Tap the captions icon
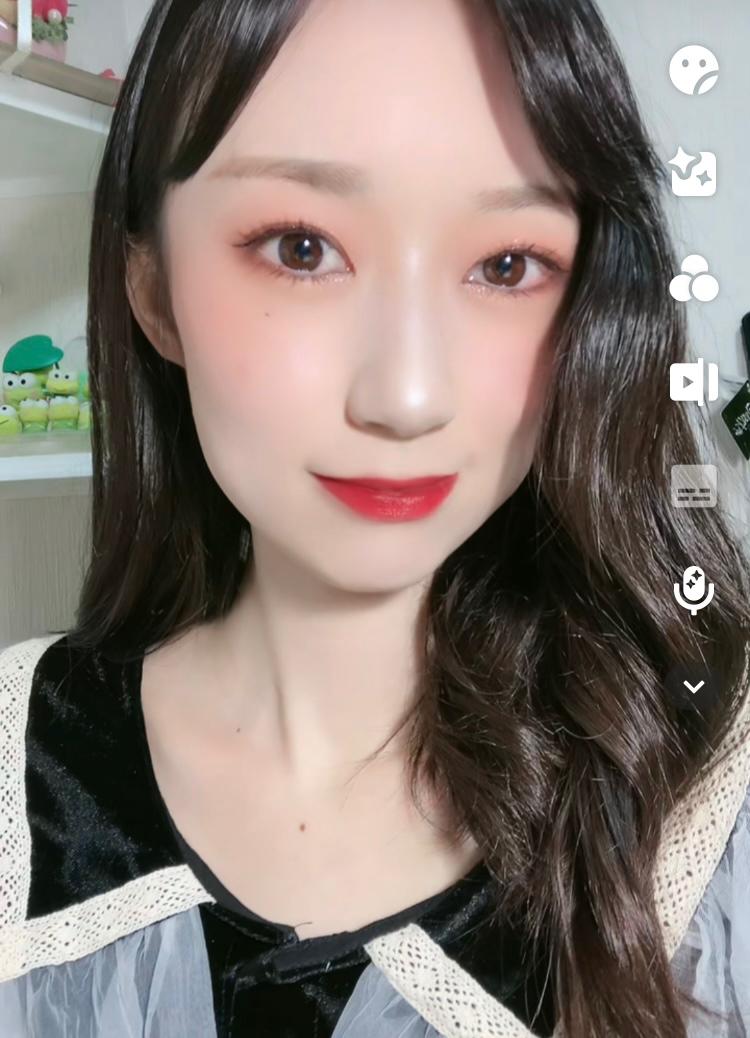The height and width of the screenshot is (1038, 750). point(694,486)
